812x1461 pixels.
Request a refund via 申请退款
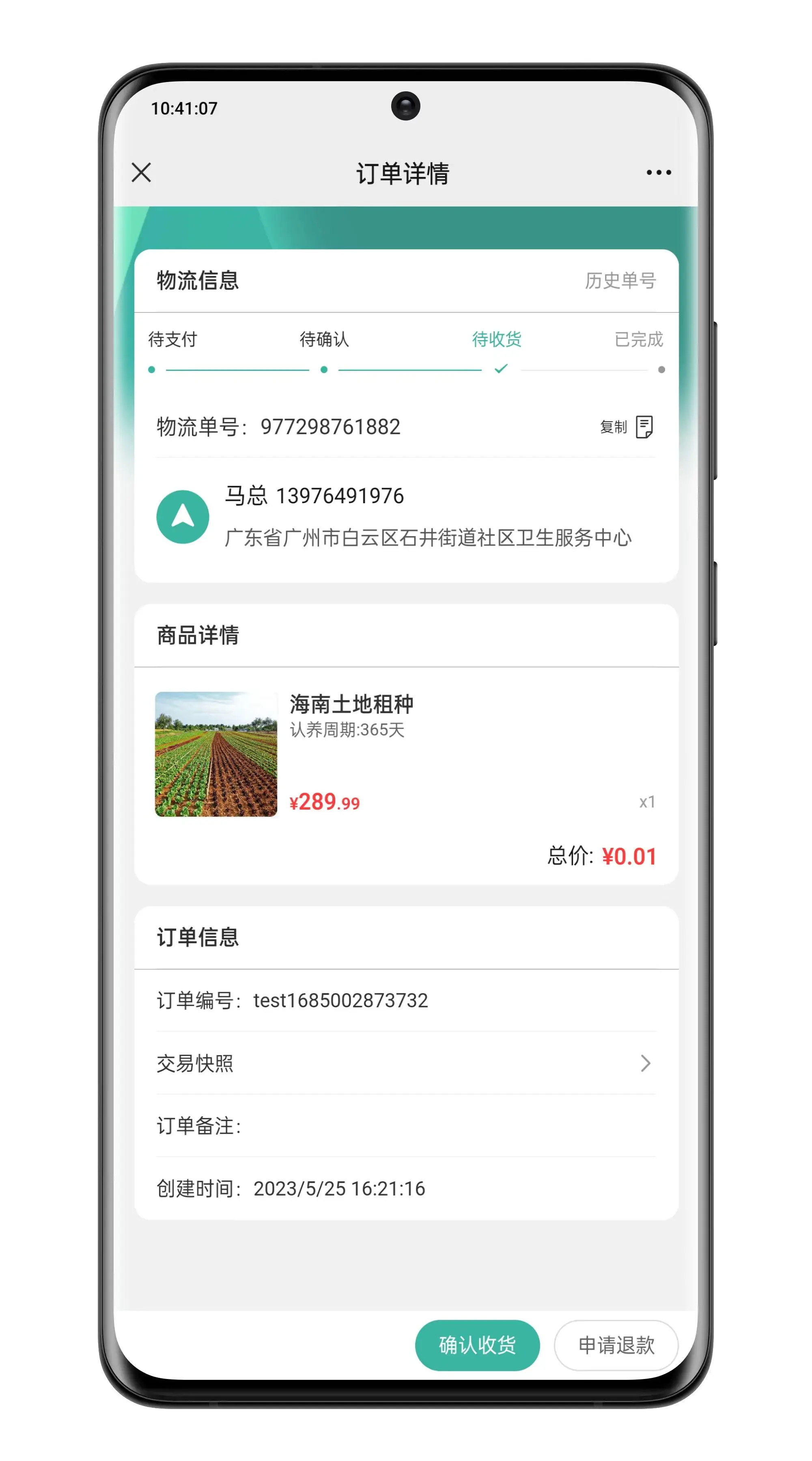[616, 1345]
